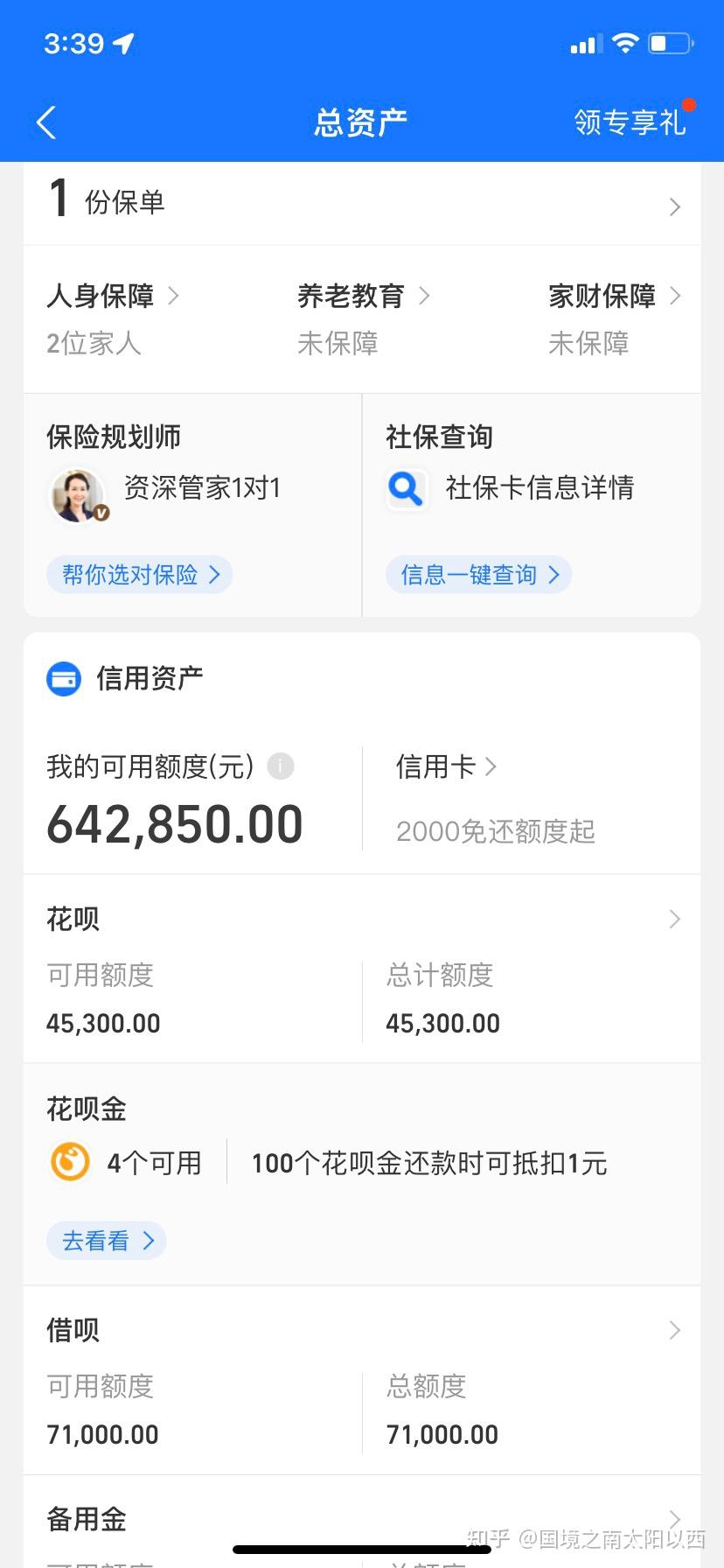Tap the 帮你选对保险 chip

pos(139,575)
